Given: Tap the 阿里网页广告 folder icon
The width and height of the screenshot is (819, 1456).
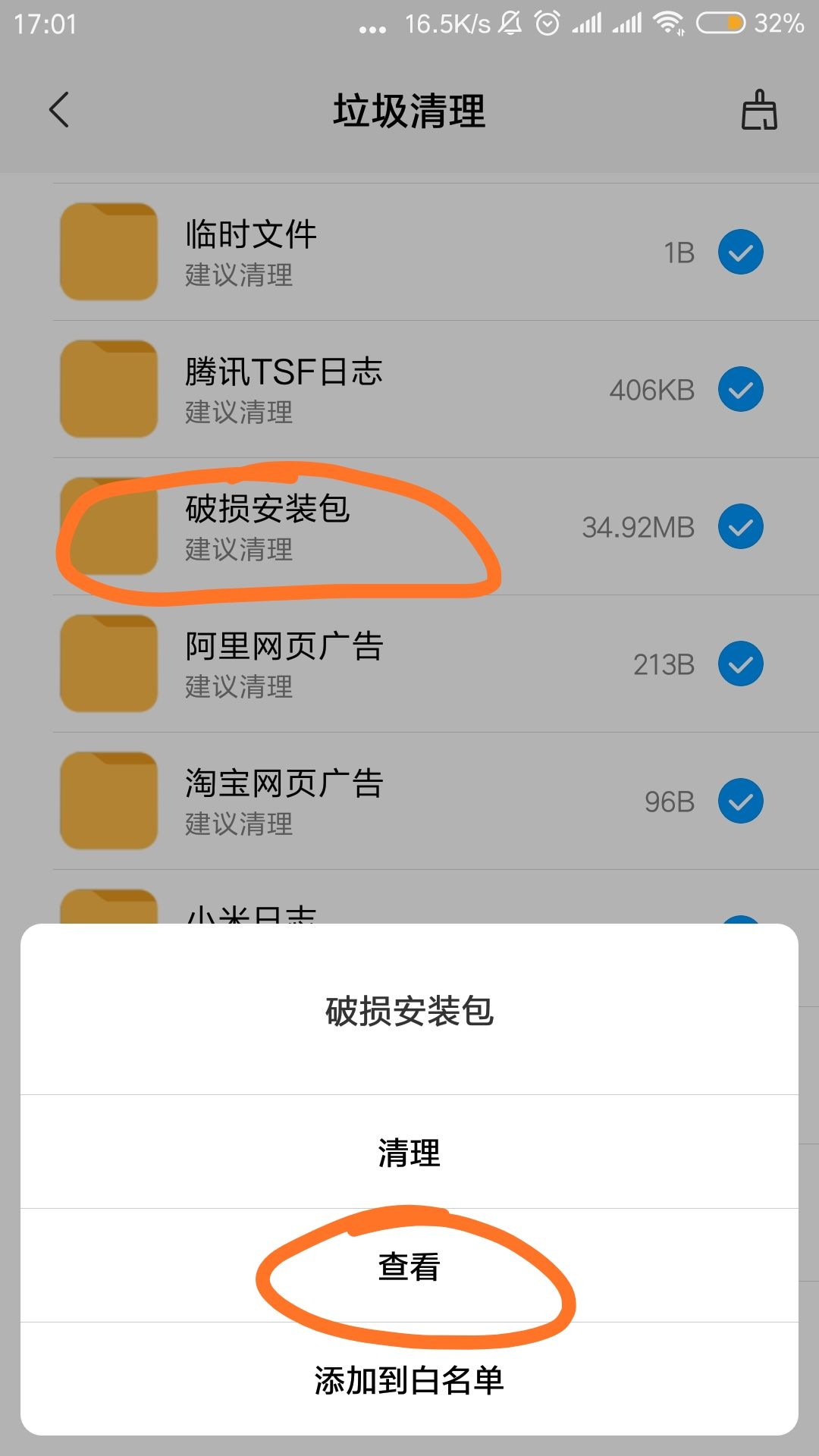Looking at the screenshot, I should 108,664.
